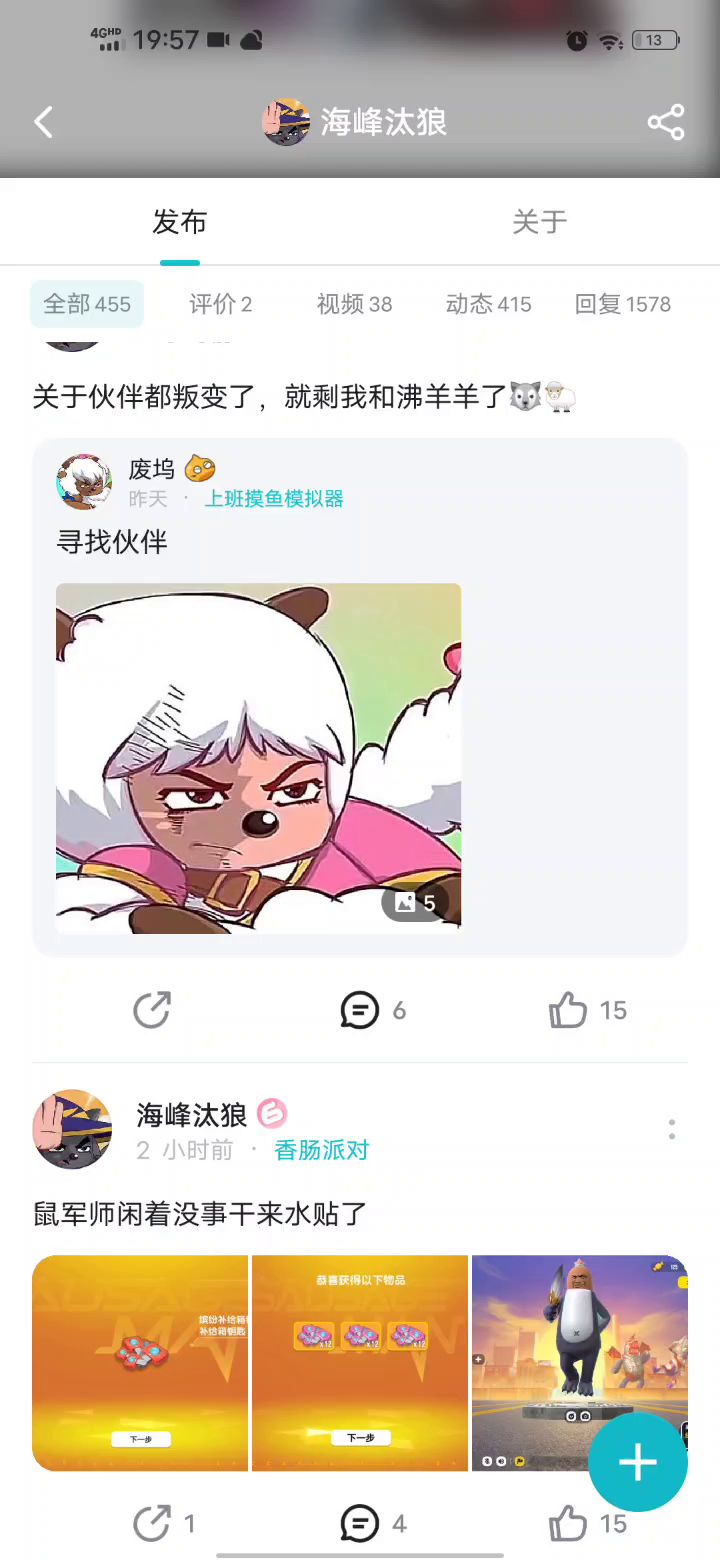This screenshot has height=1560, width=720.
Task: View the sausage character image in 鼠军师 post
Action: click(x=580, y=1363)
